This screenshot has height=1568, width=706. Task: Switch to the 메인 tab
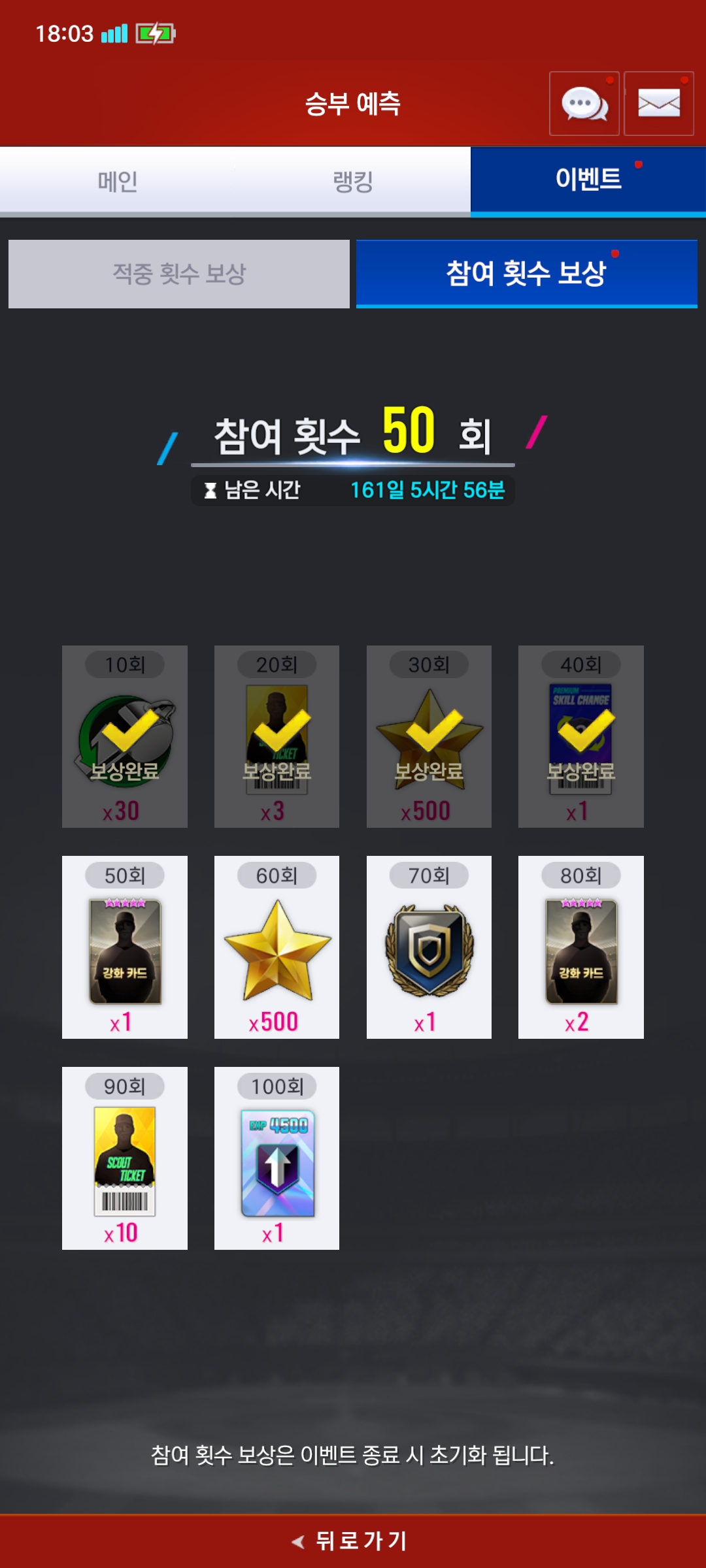118,181
